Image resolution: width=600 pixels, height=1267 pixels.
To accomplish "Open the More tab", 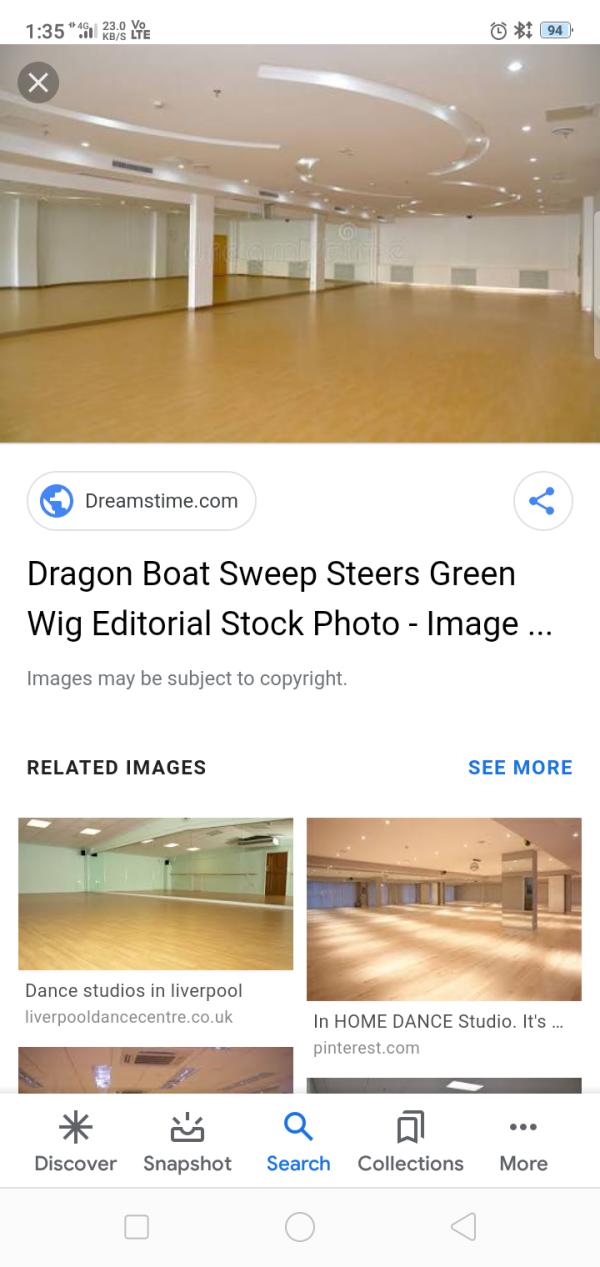I will tap(523, 1143).
